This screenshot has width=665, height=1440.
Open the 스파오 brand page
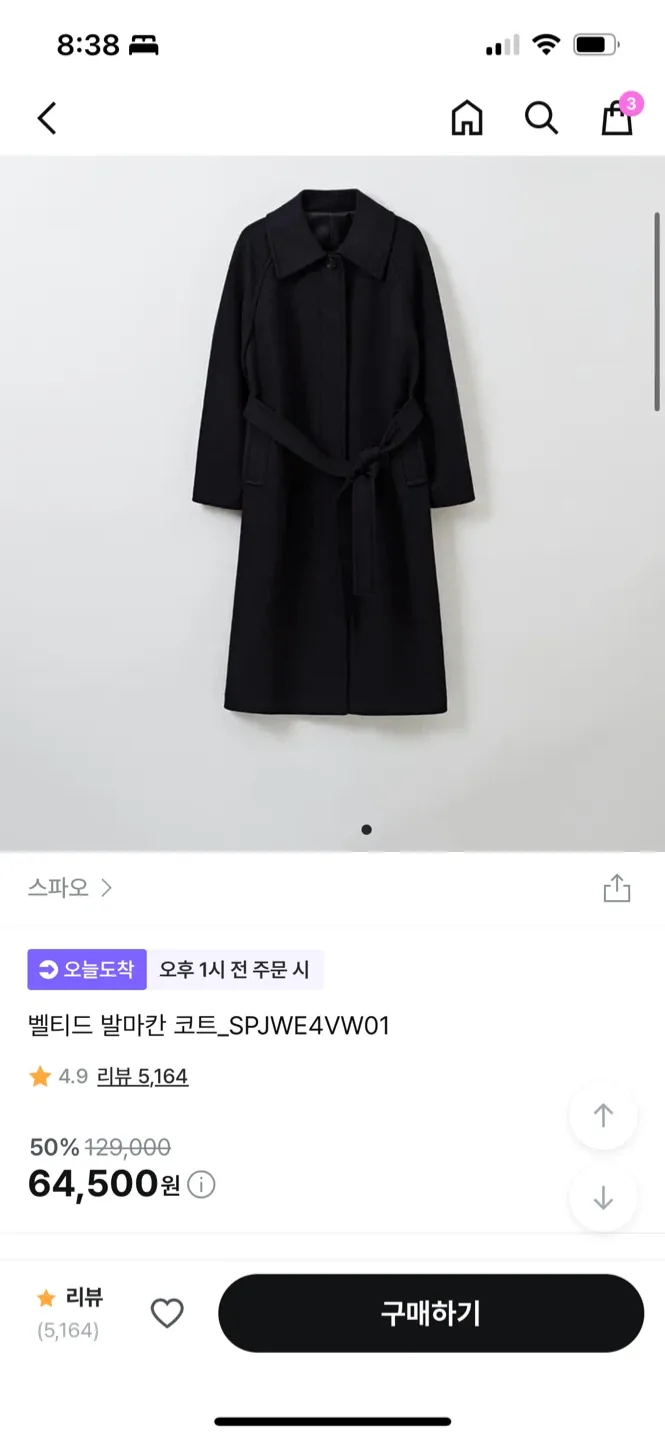70,888
